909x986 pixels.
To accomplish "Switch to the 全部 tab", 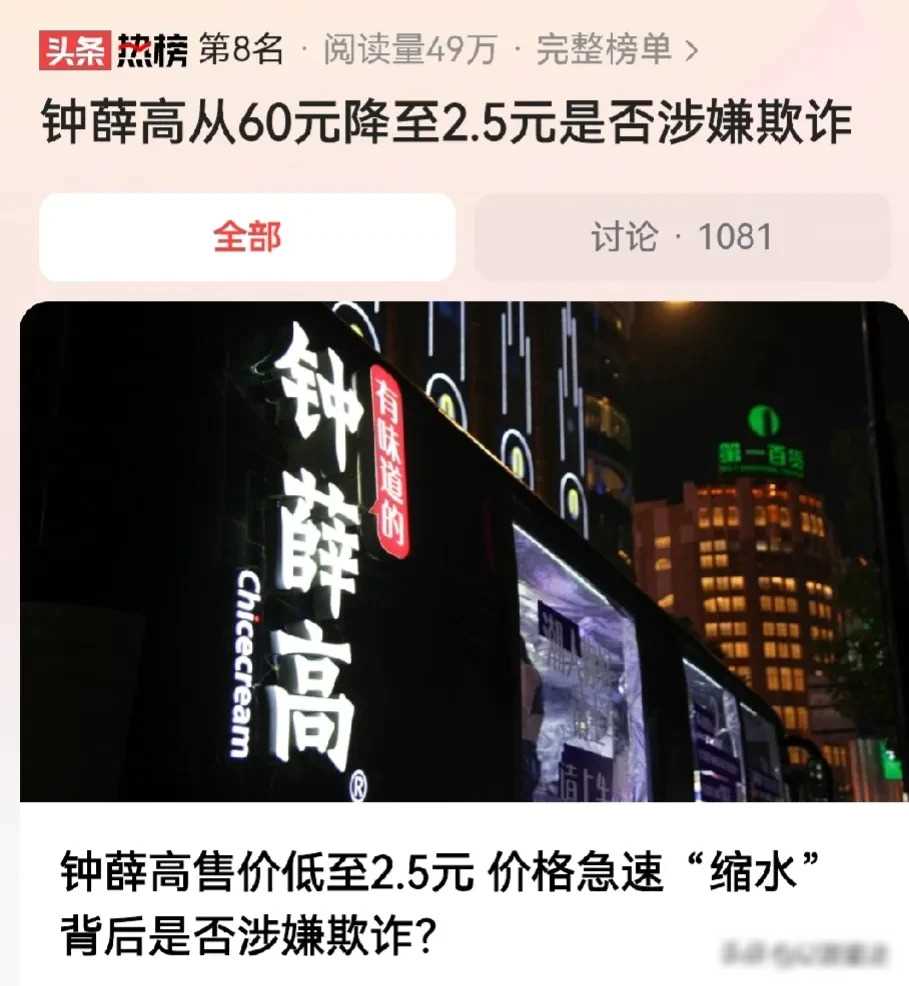I will click(247, 237).
